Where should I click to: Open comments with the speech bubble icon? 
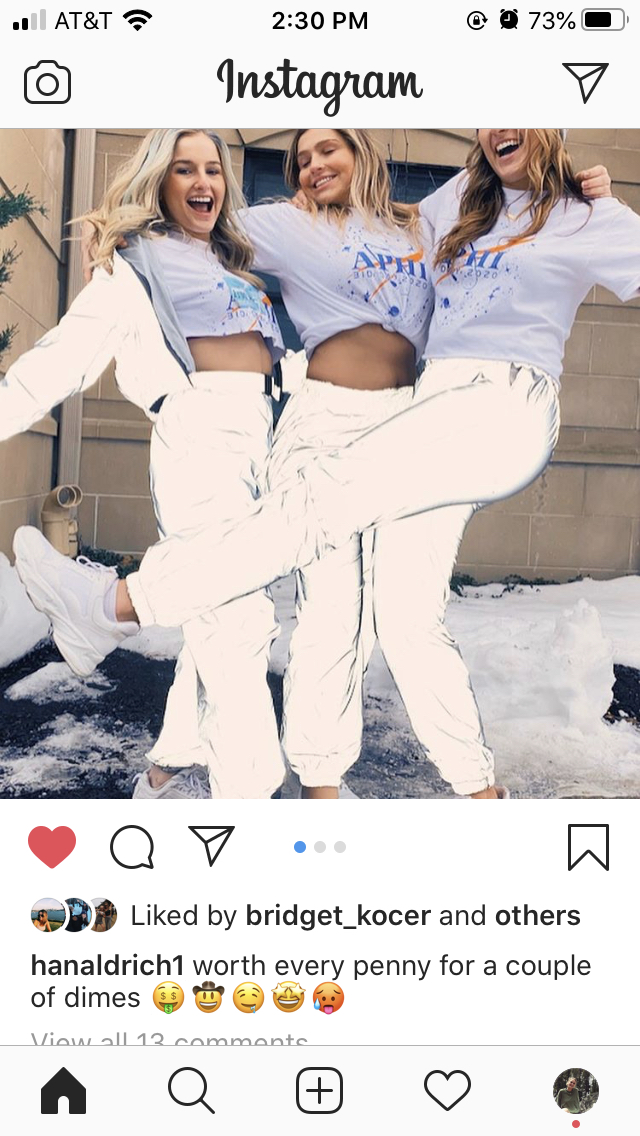click(132, 848)
